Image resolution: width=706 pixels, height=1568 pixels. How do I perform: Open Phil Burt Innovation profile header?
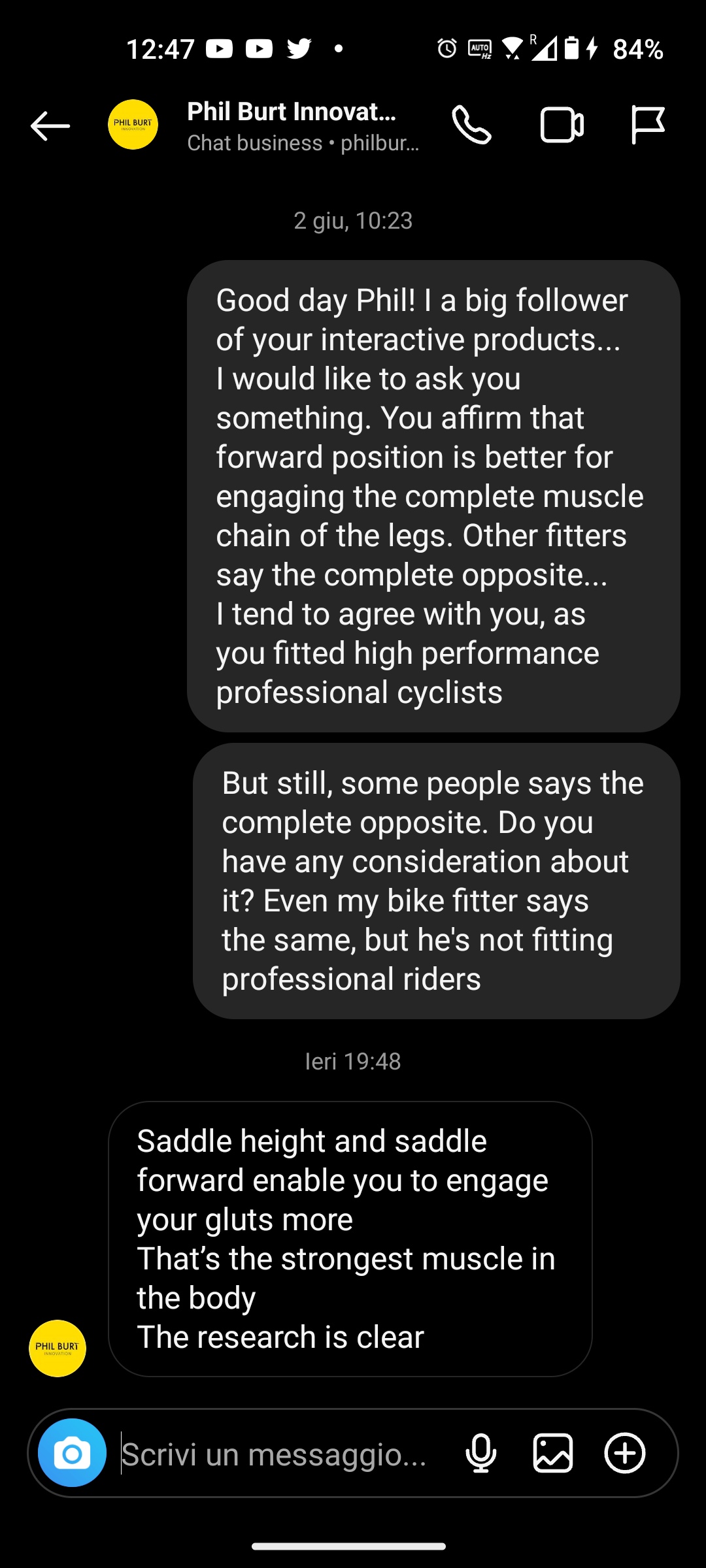coord(292,125)
